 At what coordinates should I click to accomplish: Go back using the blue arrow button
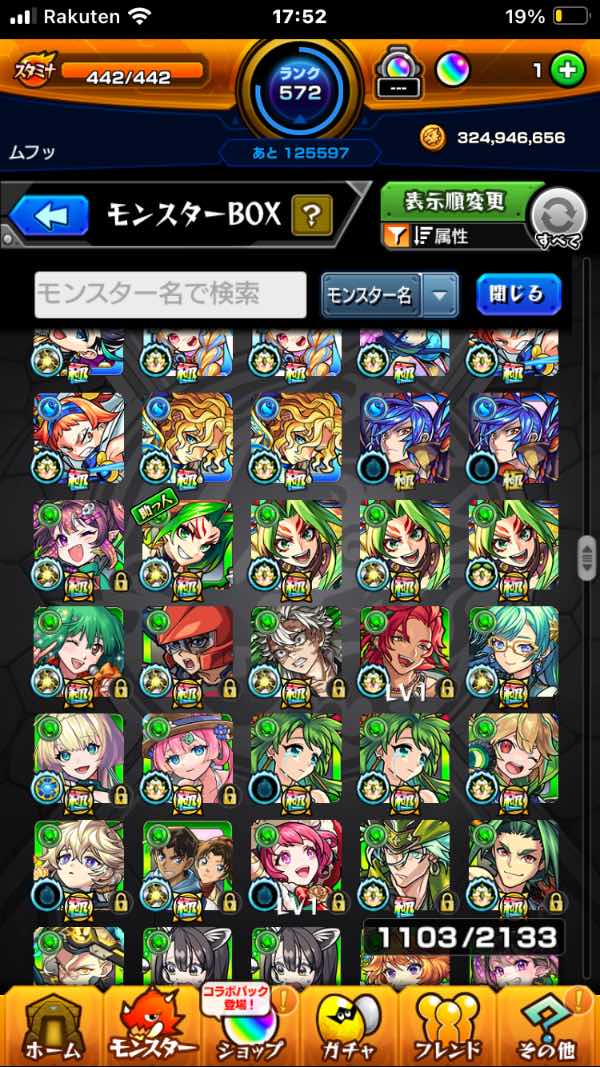[x=50, y=215]
